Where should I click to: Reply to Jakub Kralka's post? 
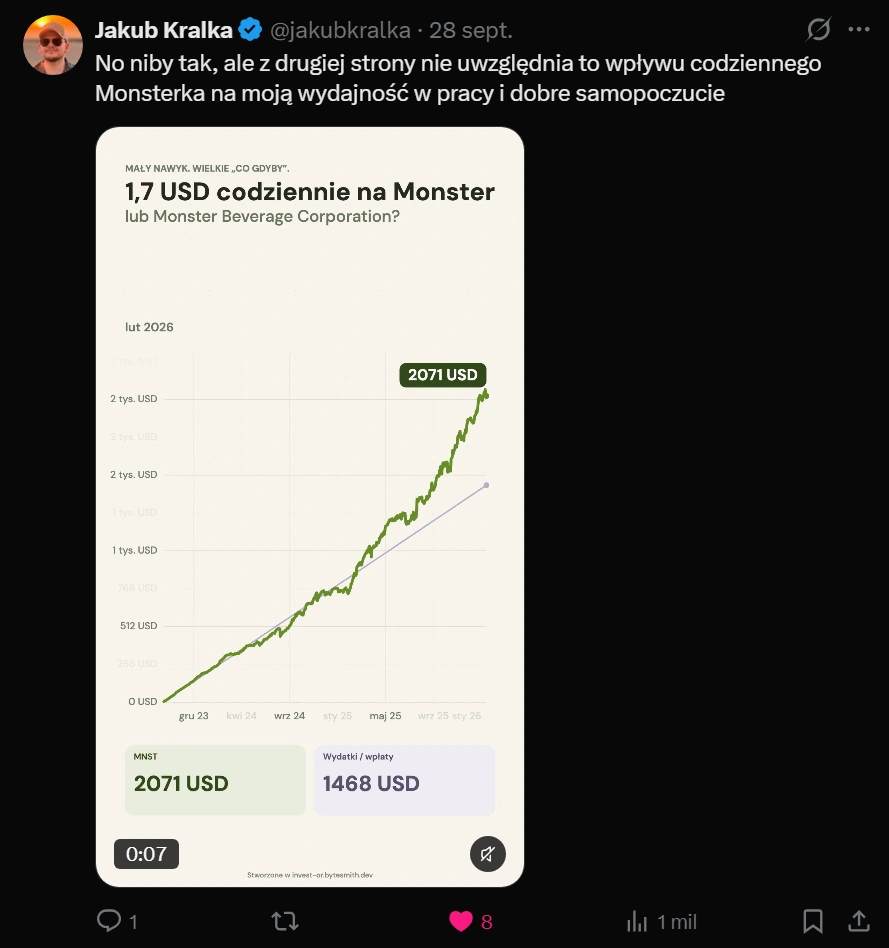[x=117, y=921]
